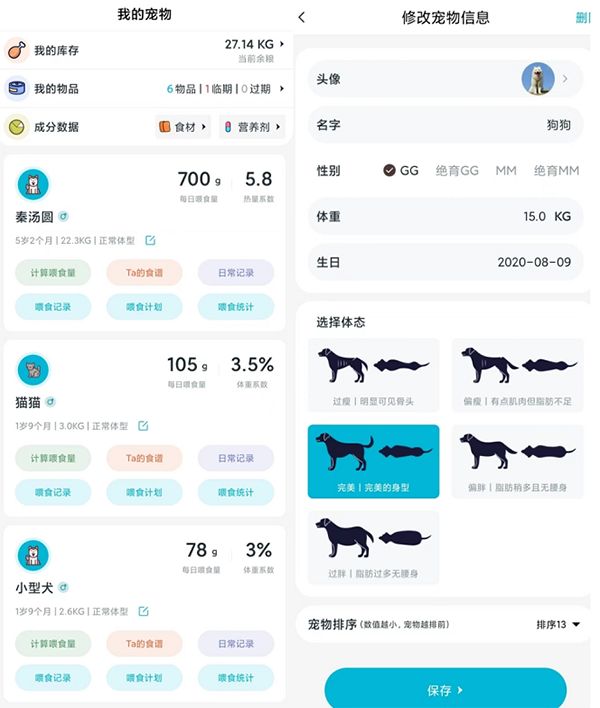Calculate feeding amount for 秦汤圆

[x=53, y=272]
